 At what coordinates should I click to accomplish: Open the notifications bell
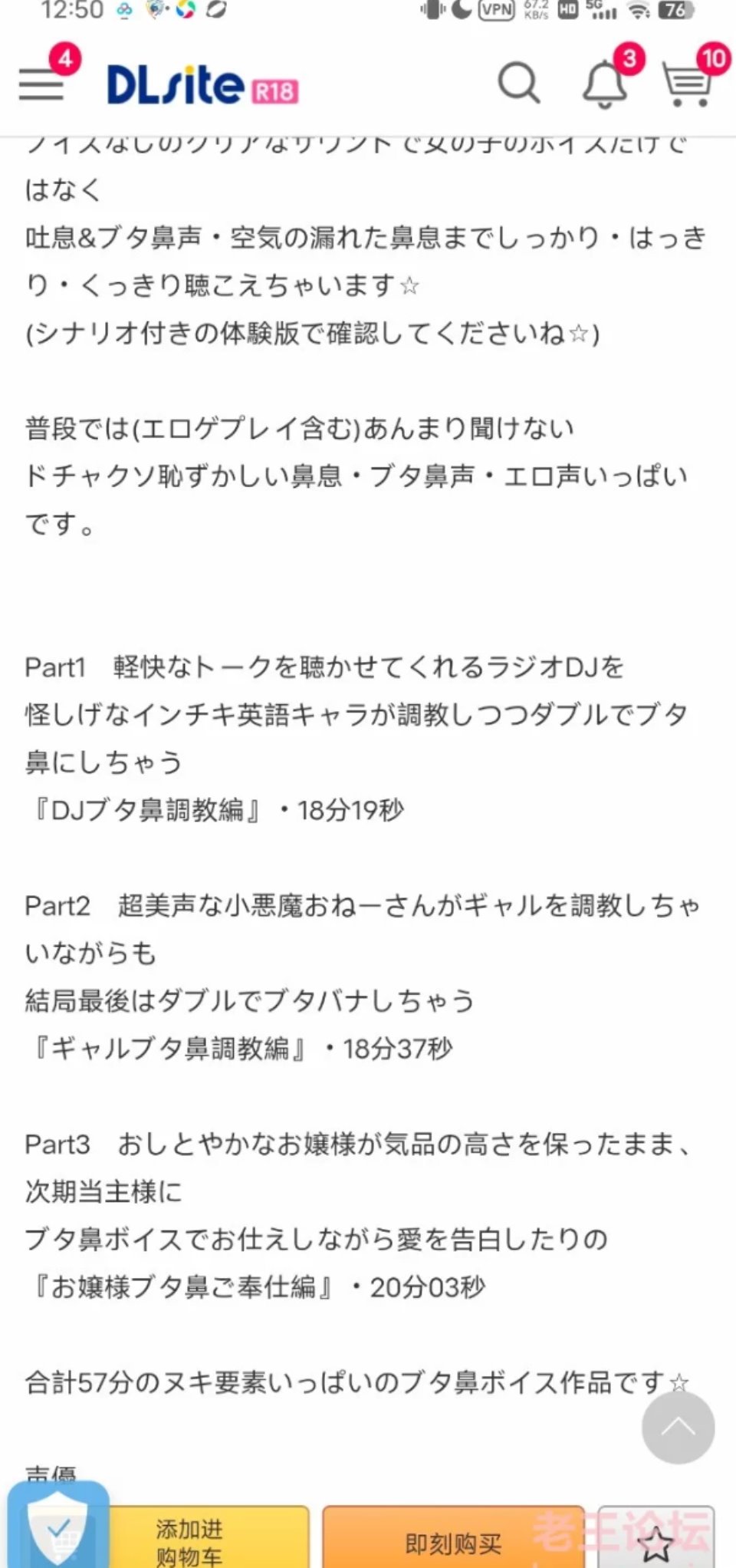point(606,83)
